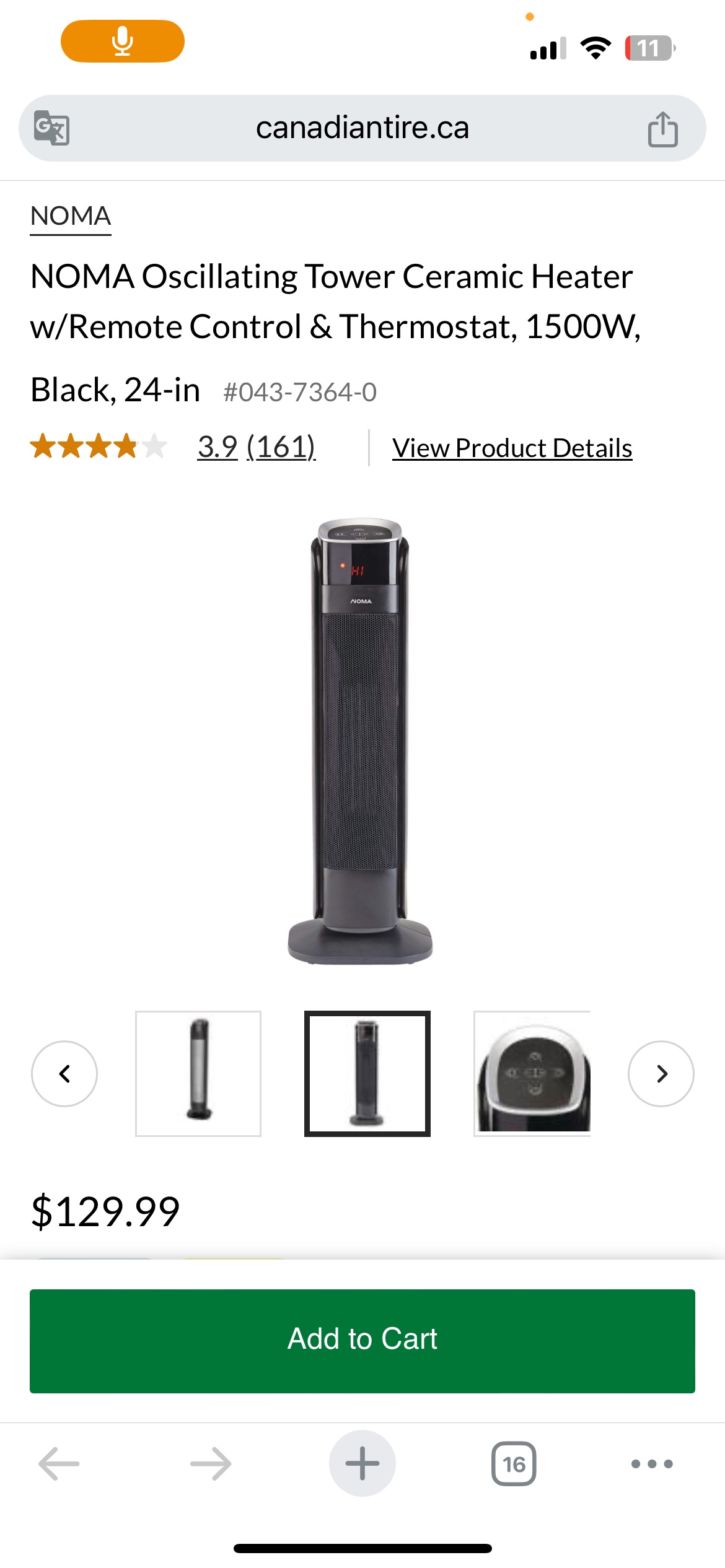725x1568 pixels.
Task: Add to Cart
Action: [362, 1341]
